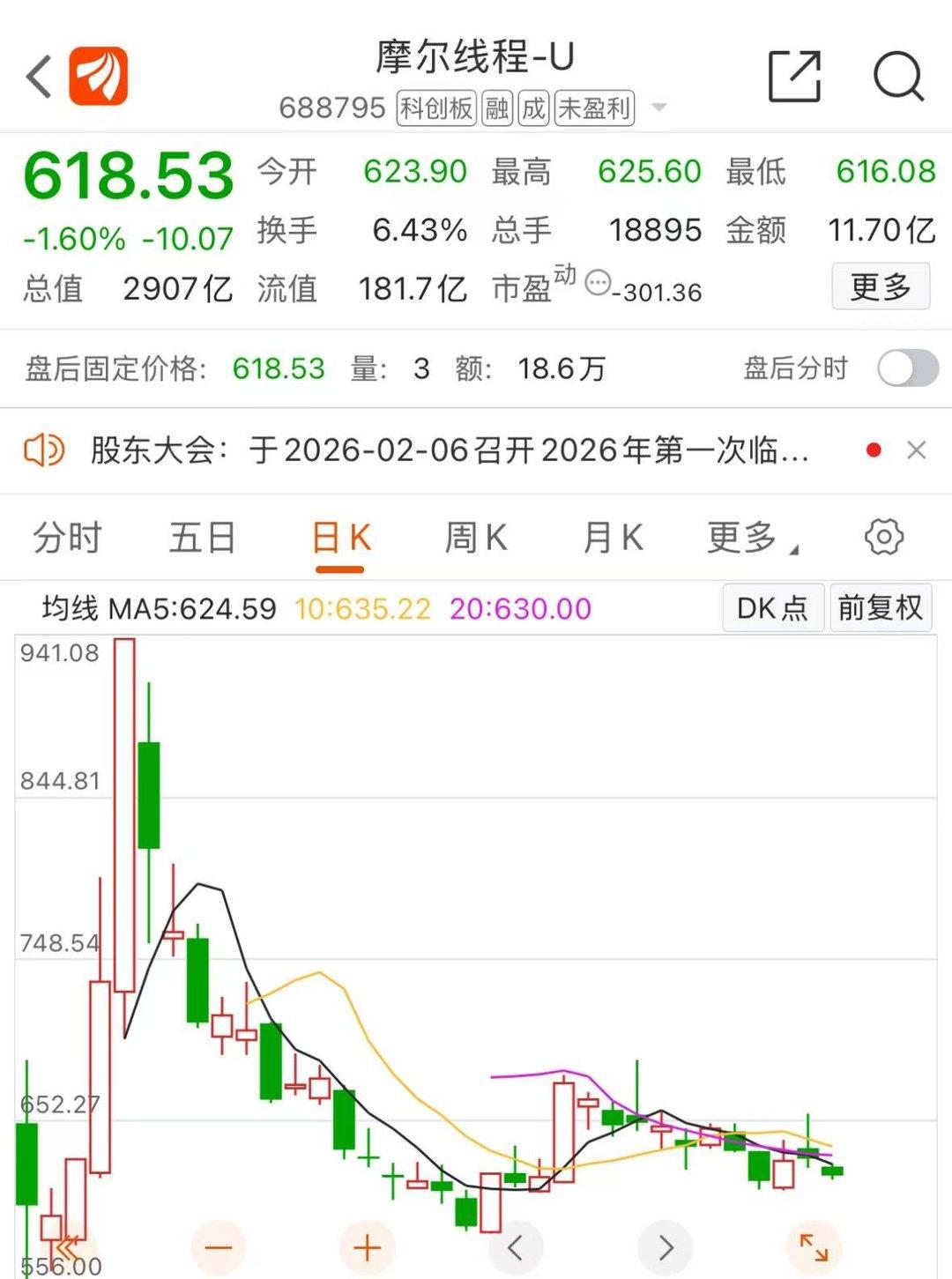This screenshot has width=952, height=1279.
Task: Zoom out the K-line chart
Action: coord(219,1247)
